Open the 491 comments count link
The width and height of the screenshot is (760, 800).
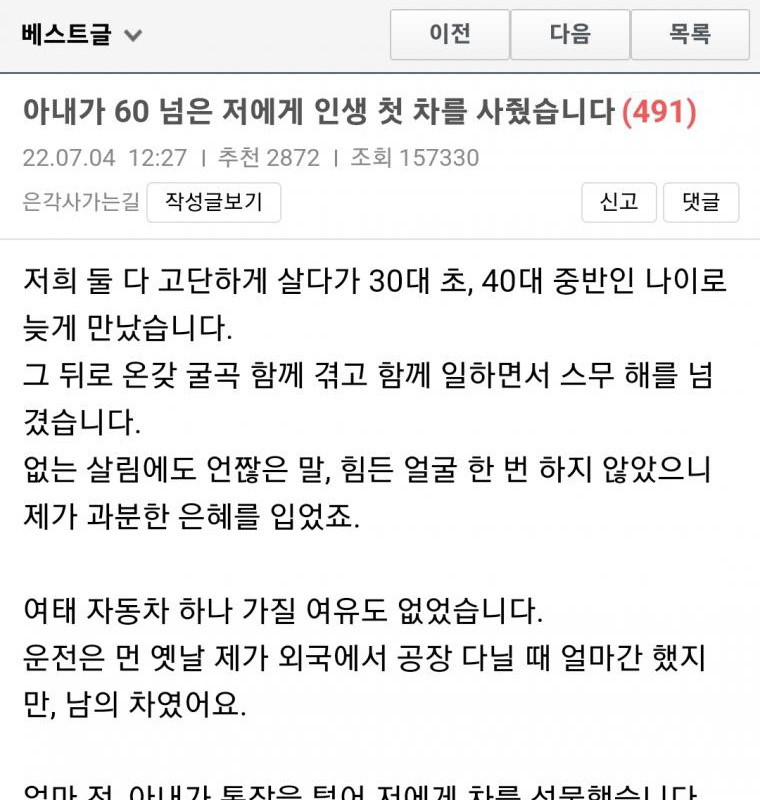pyautogui.click(x=658, y=112)
